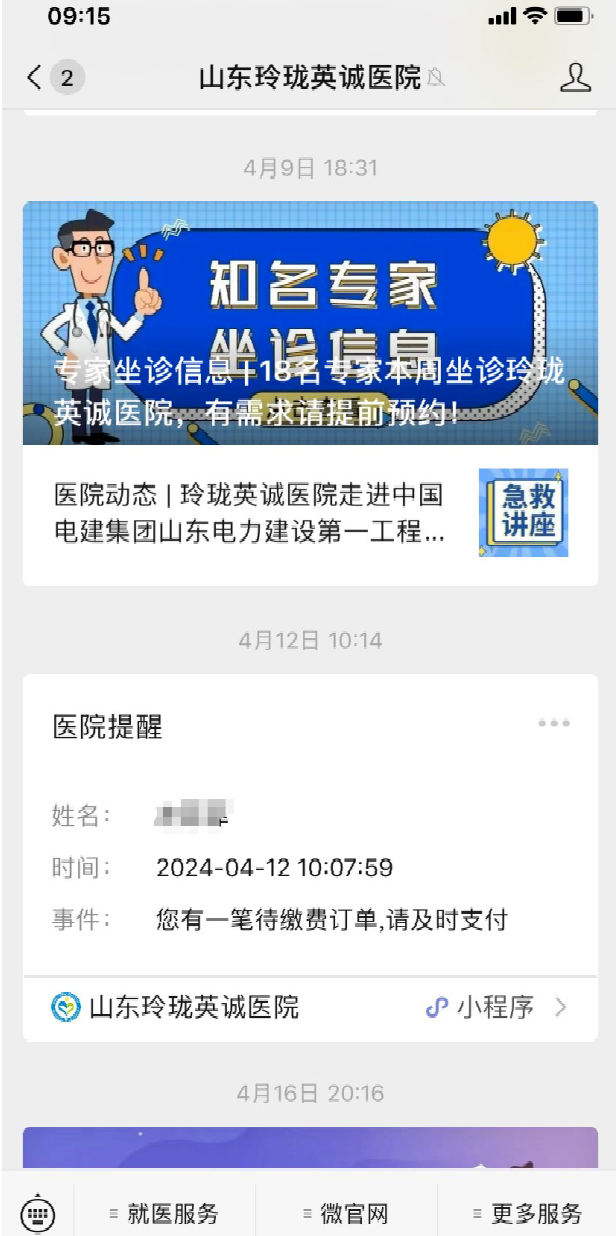Open the 更多服务 menu
Image resolution: width=616 pixels, height=1236 pixels.
(527, 1214)
